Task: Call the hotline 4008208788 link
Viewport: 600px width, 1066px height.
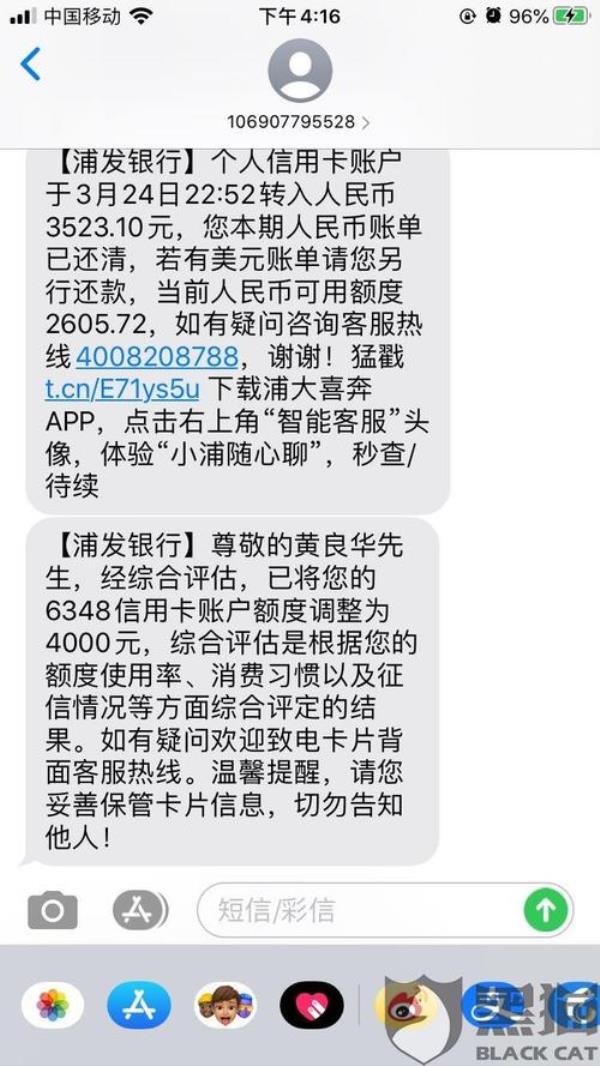Action: point(157,356)
